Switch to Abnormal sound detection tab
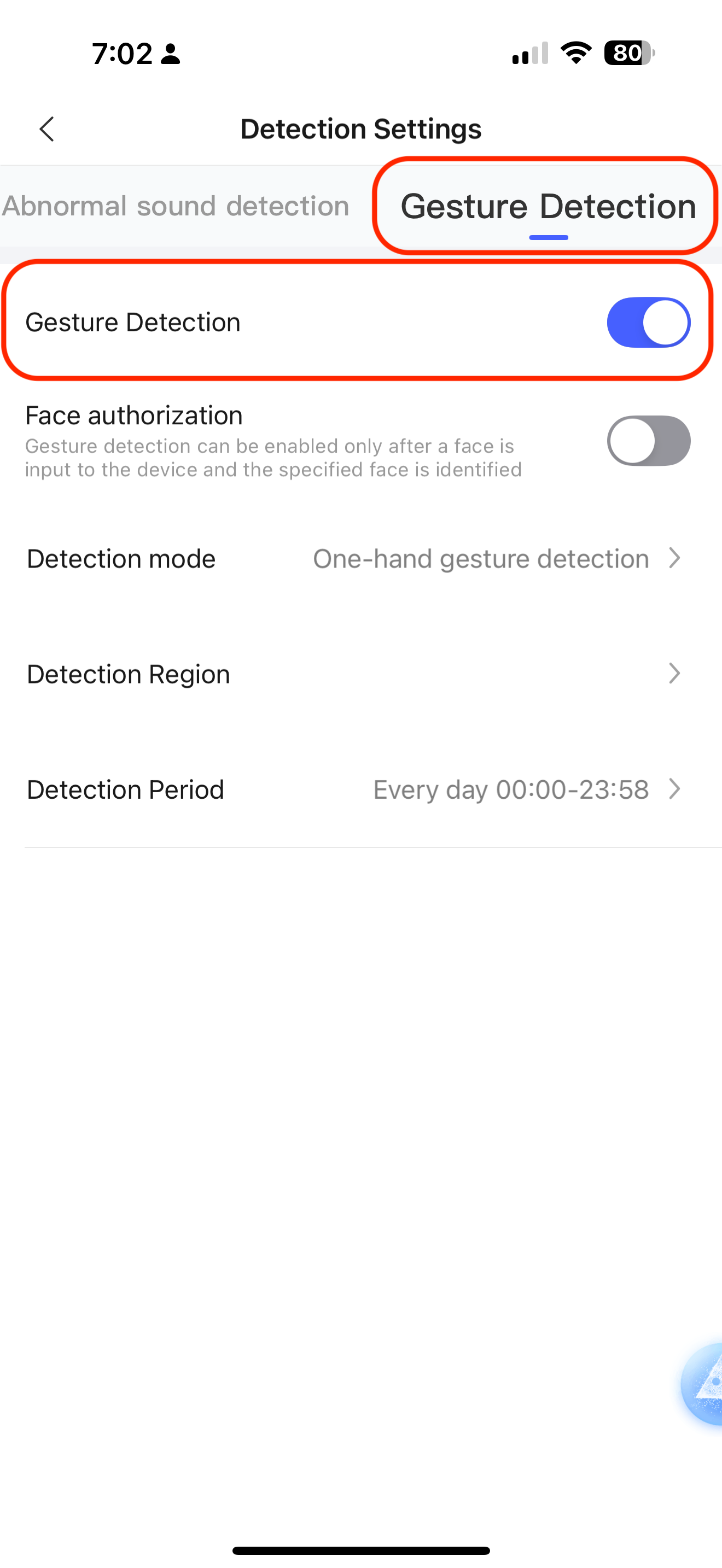 click(176, 206)
